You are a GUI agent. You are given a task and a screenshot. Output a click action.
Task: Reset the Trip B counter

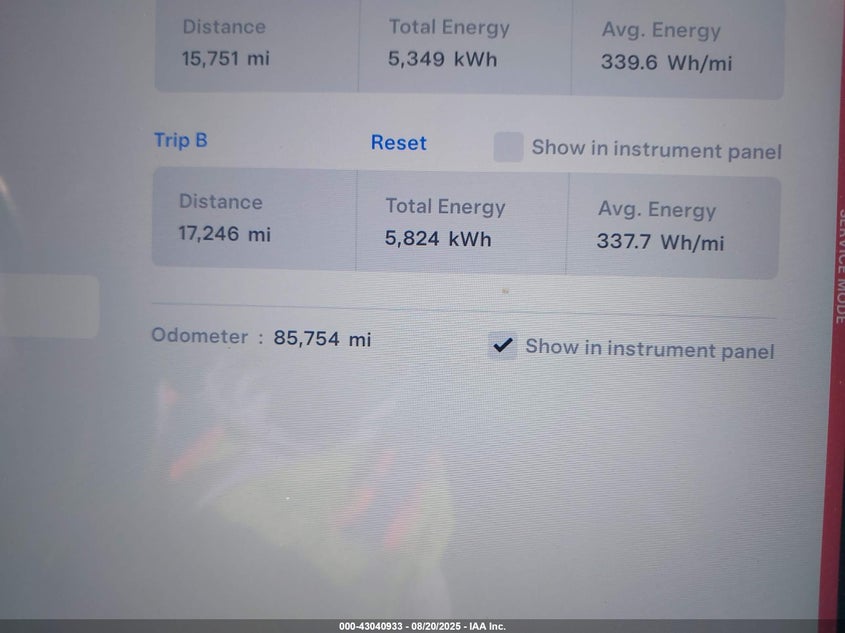pyautogui.click(x=398, y=143)
